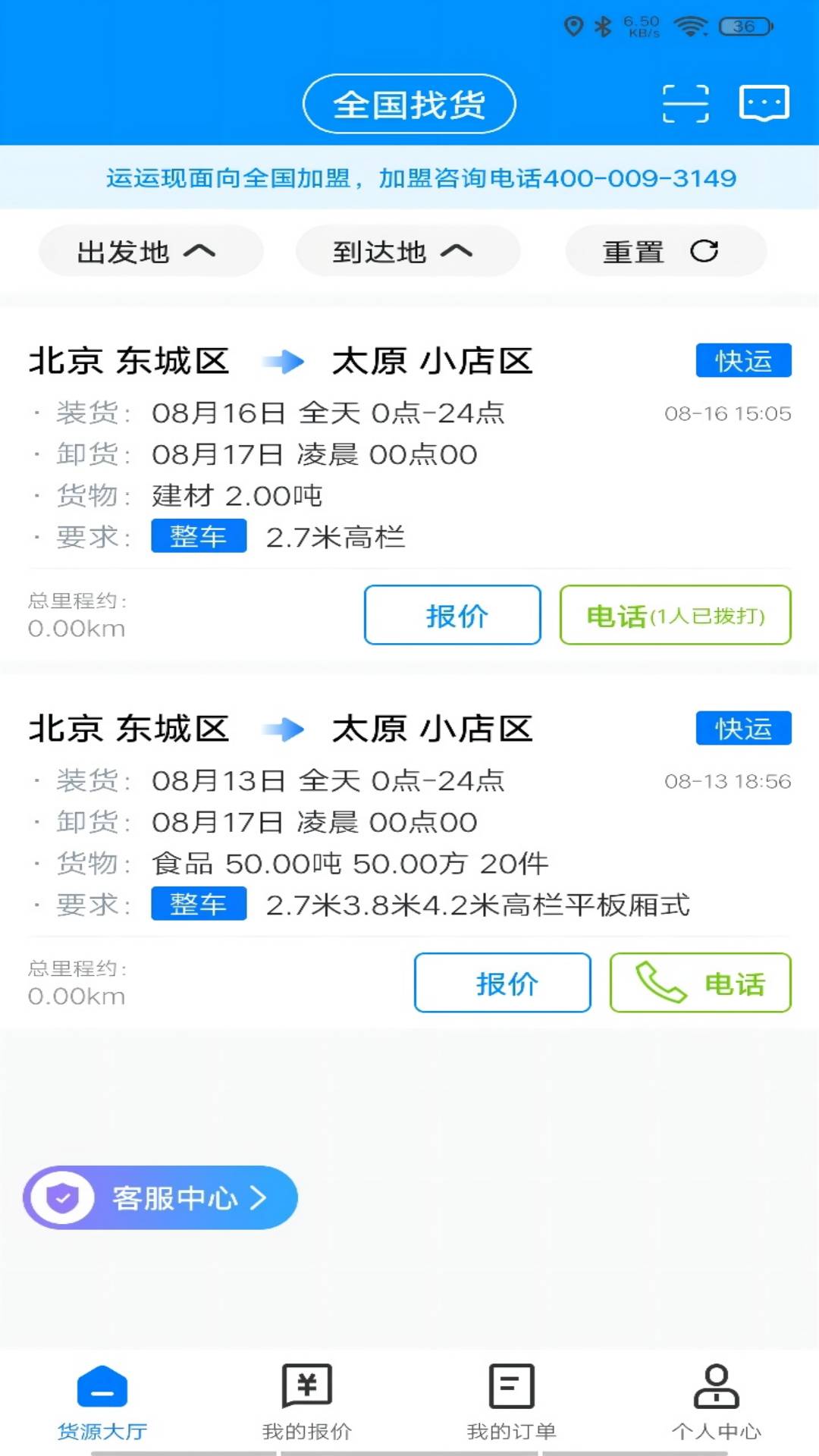Tap the 快运 tag on the first listing
The image size is (819, 1456).
click(743, 362)
